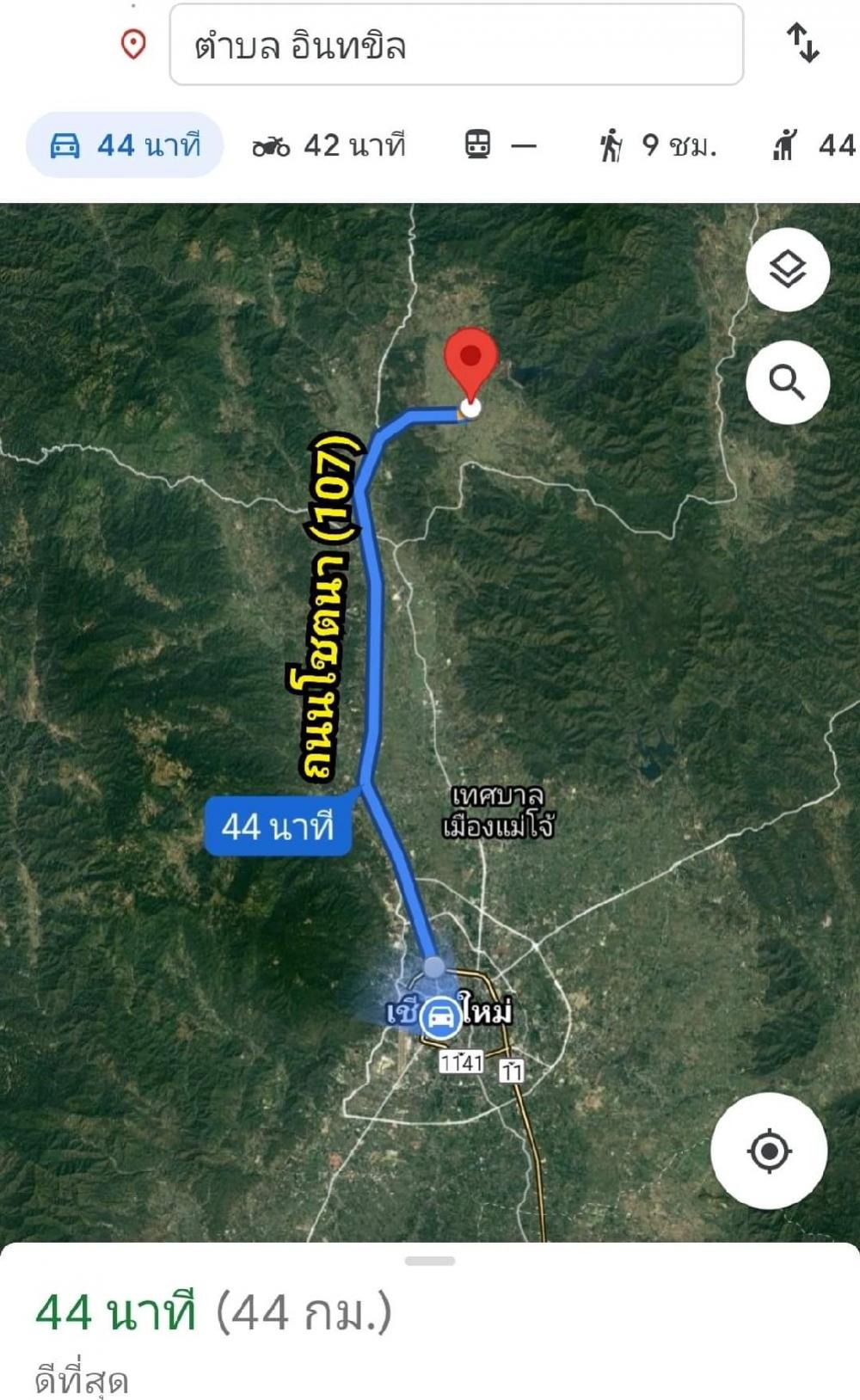
Task: Swap origin and destination
Action: (803, 43)
